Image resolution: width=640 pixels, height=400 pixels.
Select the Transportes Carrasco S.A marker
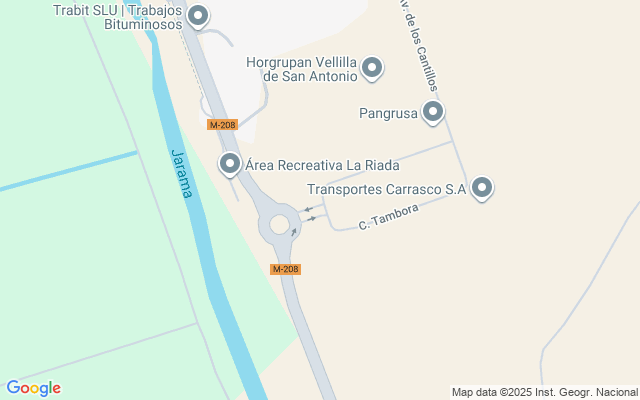482,187
